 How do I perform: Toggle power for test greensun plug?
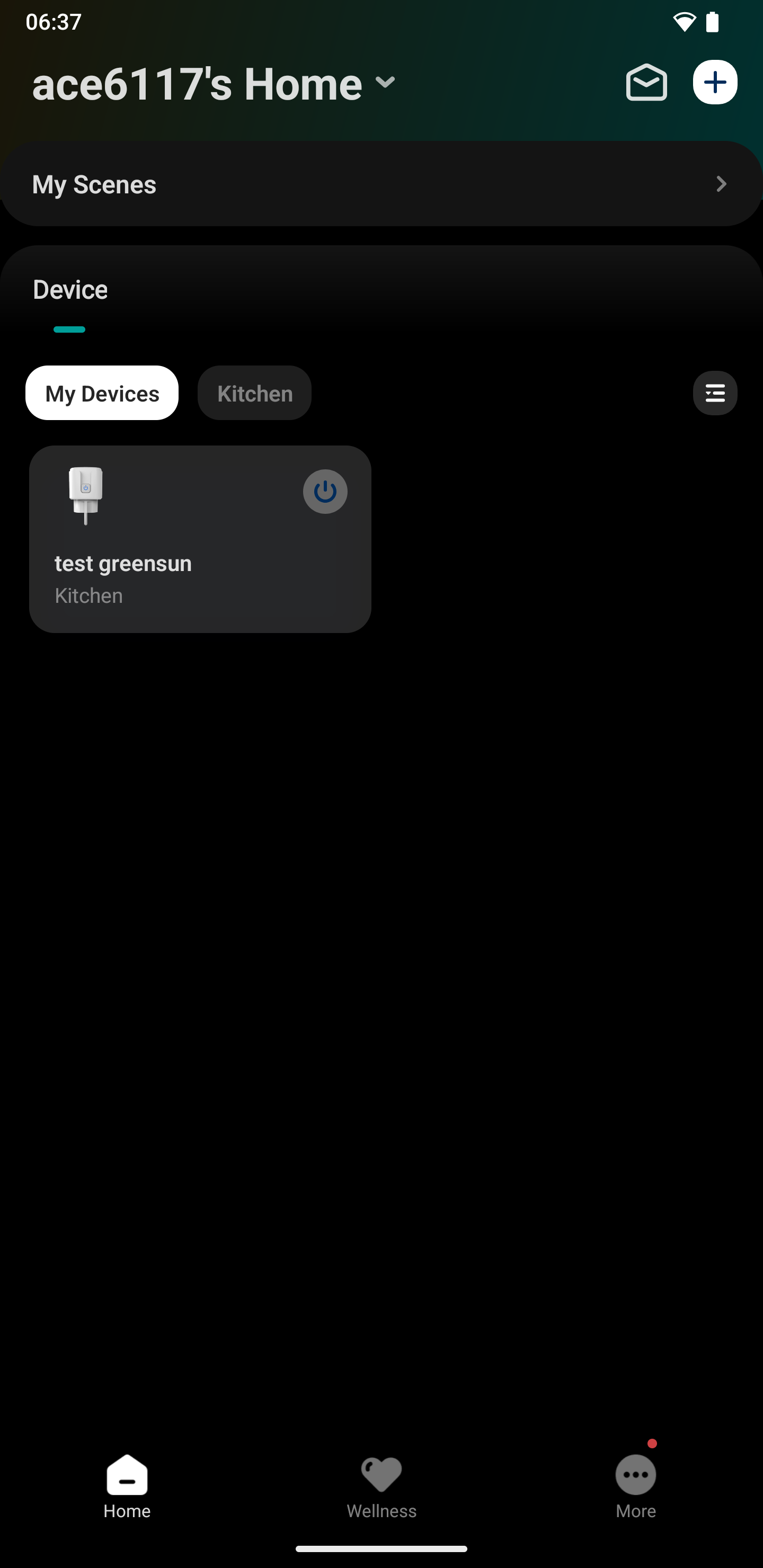(x=325, y=492)
